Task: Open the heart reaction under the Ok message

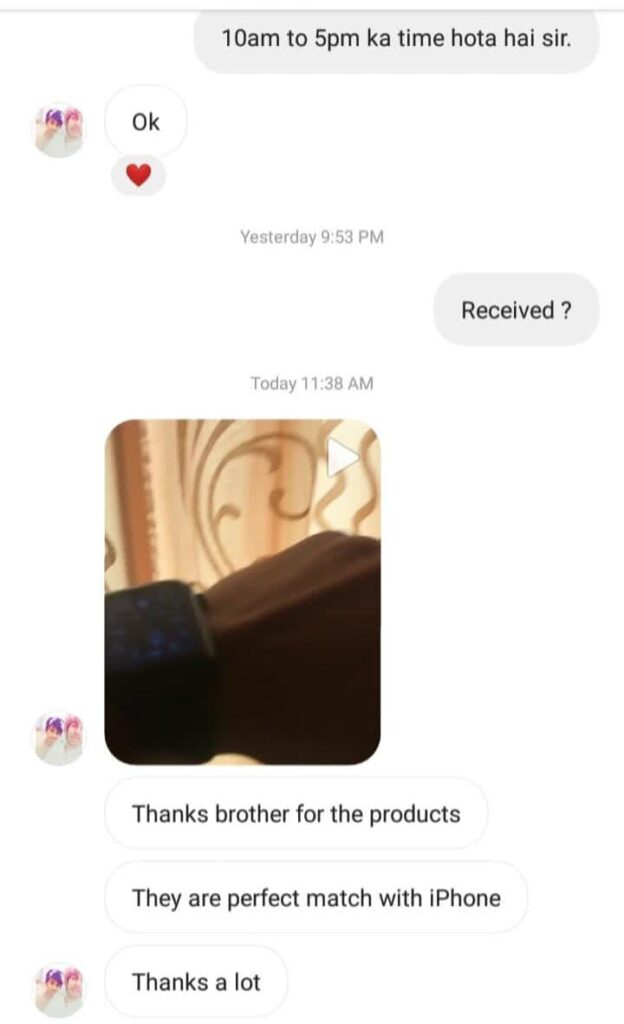Action: [138, 175]
